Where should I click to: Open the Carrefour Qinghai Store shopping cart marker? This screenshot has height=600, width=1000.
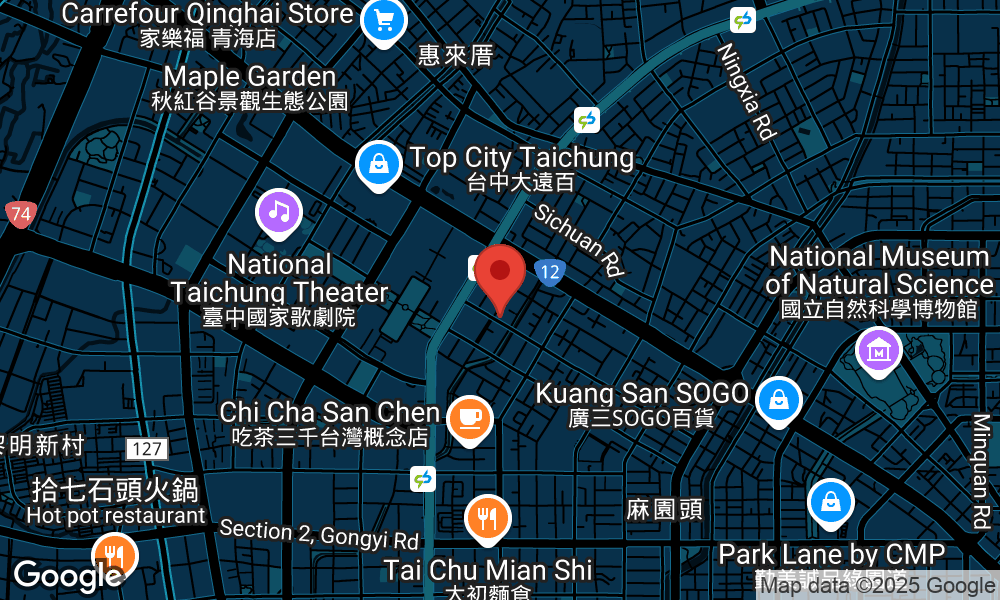[382, 21]
